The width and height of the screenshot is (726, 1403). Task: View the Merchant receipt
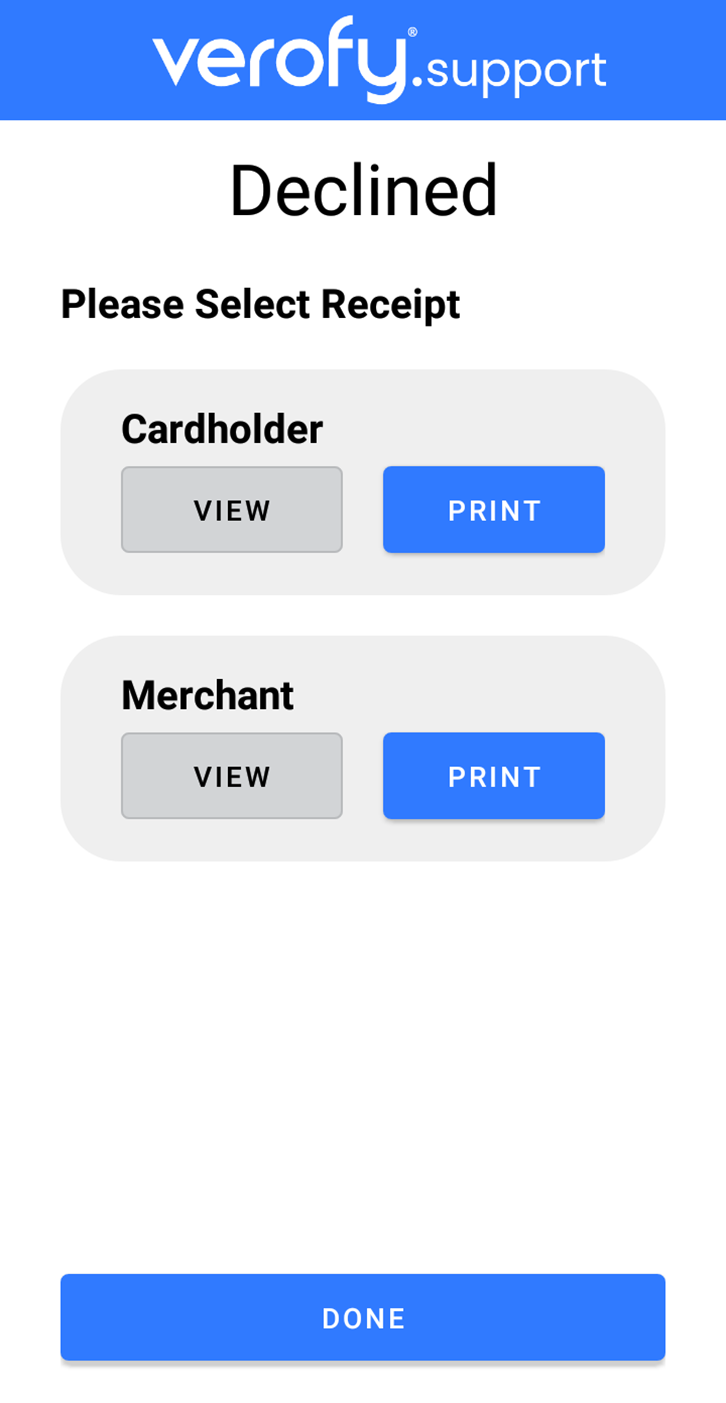point(232,776)
